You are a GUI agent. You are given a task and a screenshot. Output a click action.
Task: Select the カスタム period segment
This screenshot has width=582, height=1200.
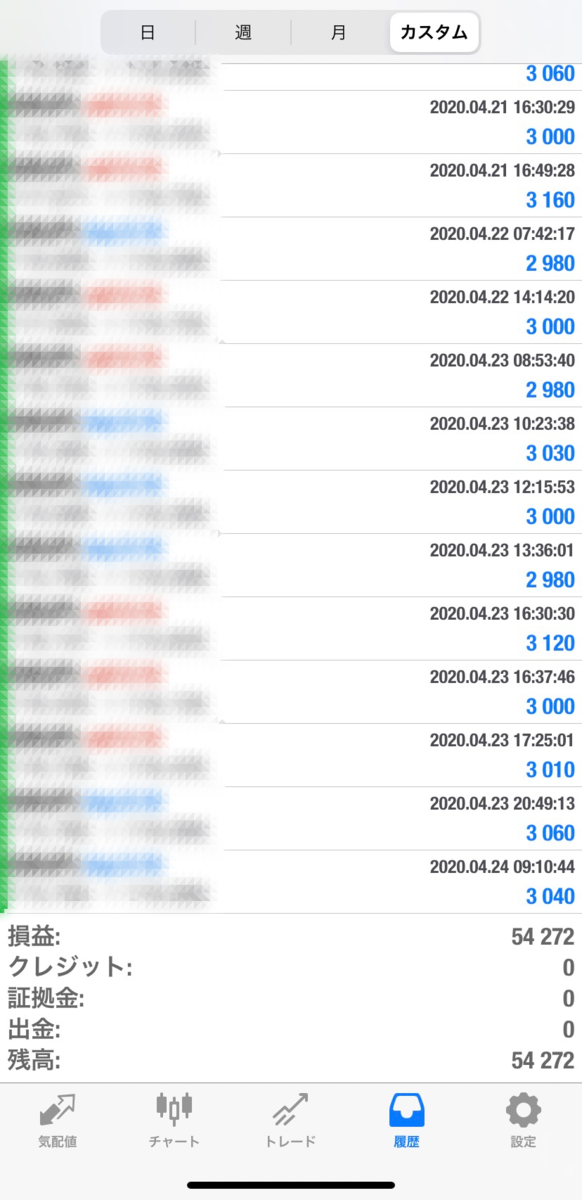[x=434, y=32]
